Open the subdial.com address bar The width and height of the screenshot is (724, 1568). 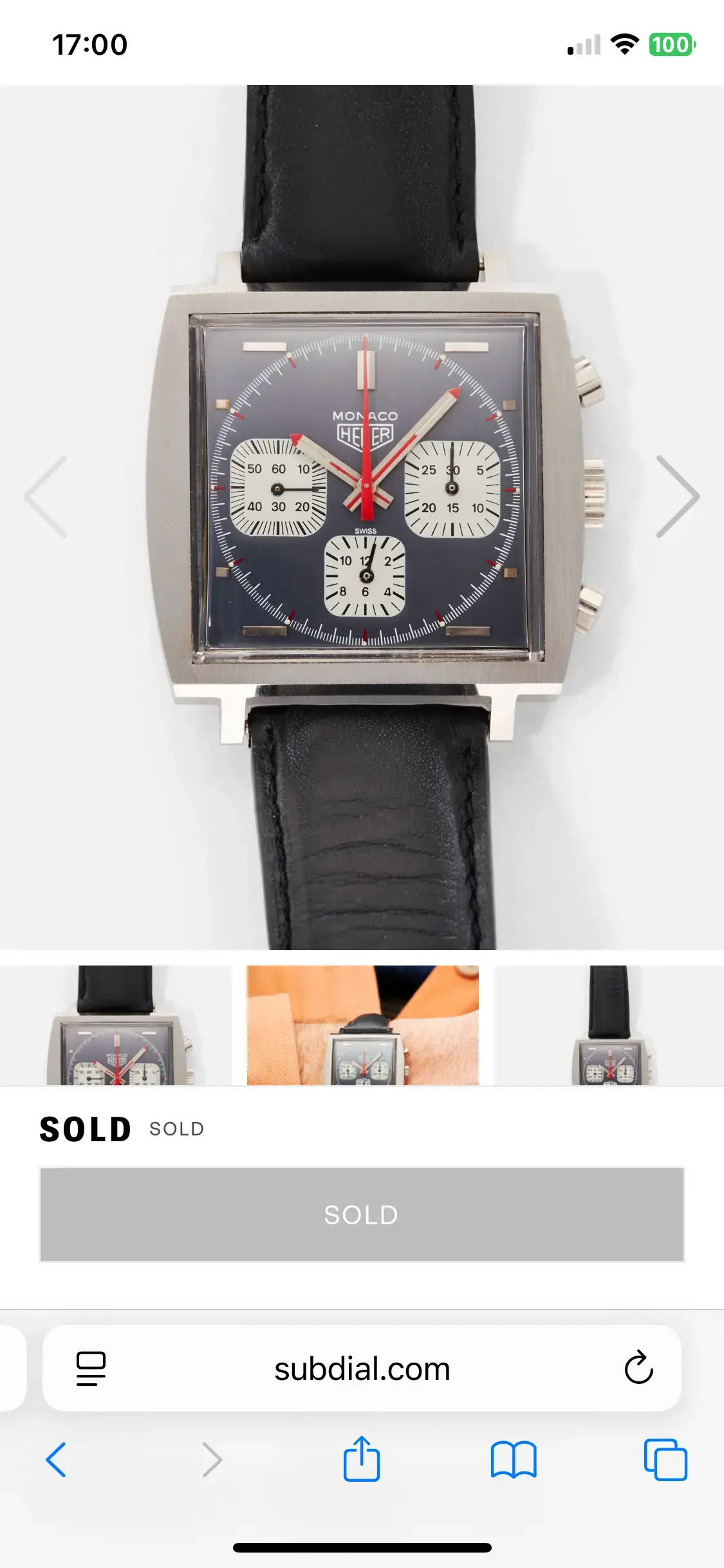pyautogui.click(x=362, y=1368)
